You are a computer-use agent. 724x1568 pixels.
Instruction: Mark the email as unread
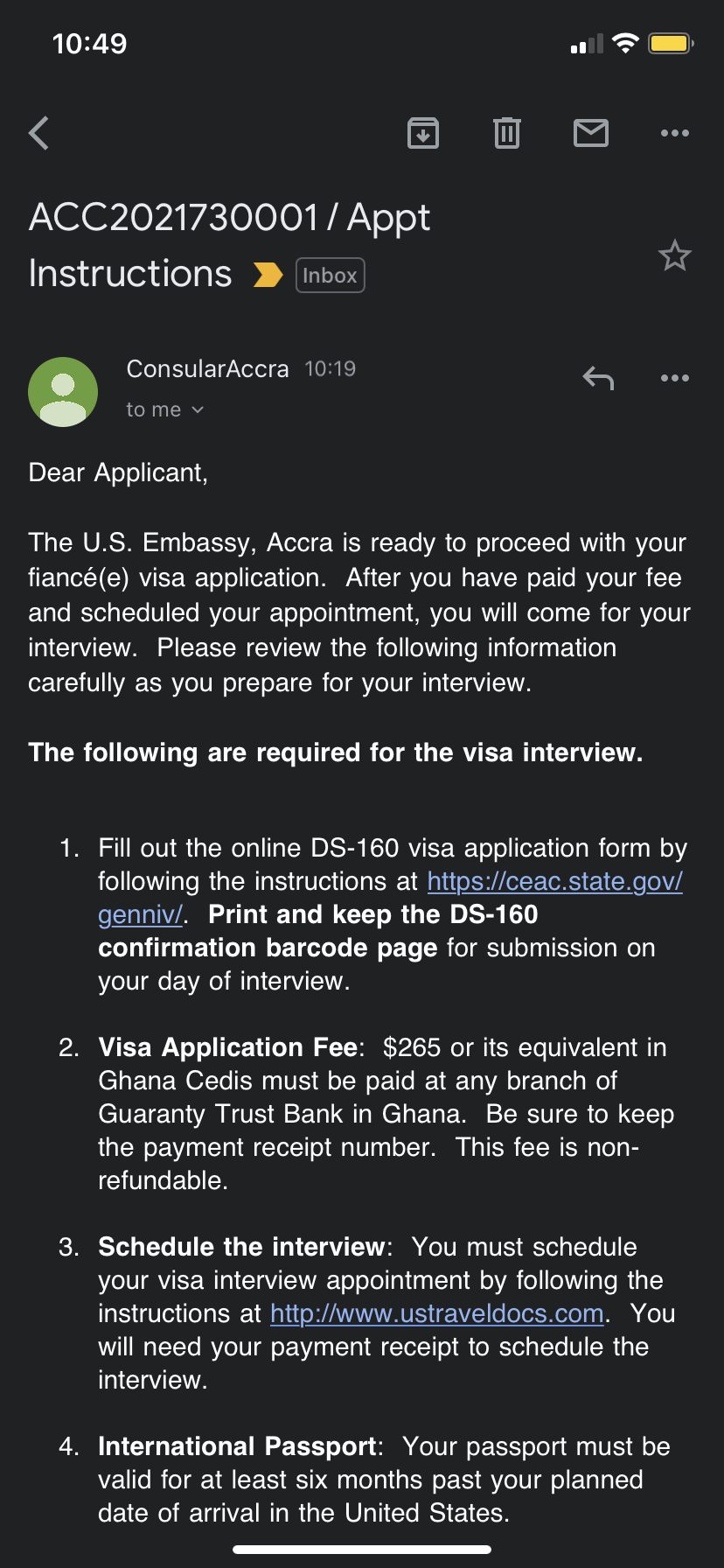click(591, 133)
